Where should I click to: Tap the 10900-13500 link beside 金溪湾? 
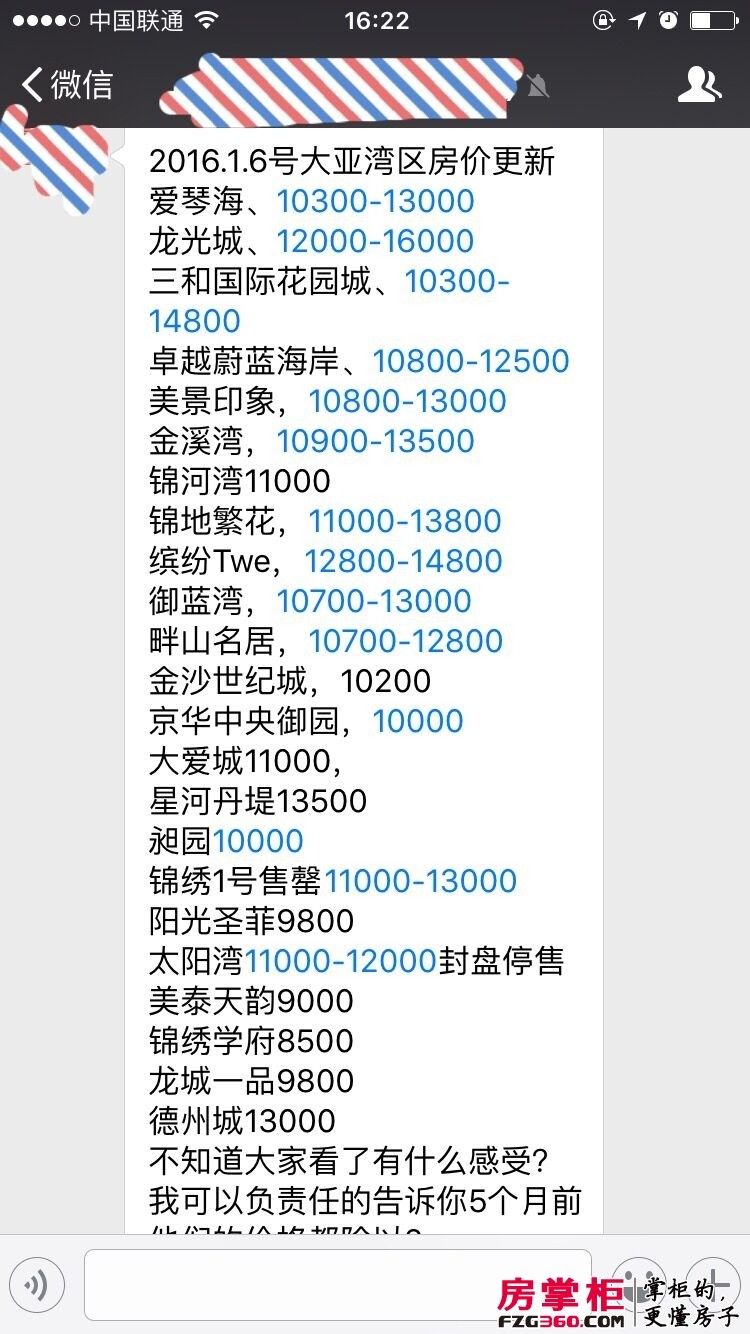[375, 441]
